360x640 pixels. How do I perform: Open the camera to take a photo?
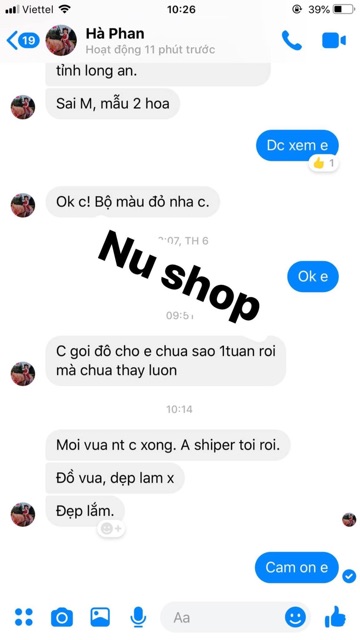click(x=62, y=616)
